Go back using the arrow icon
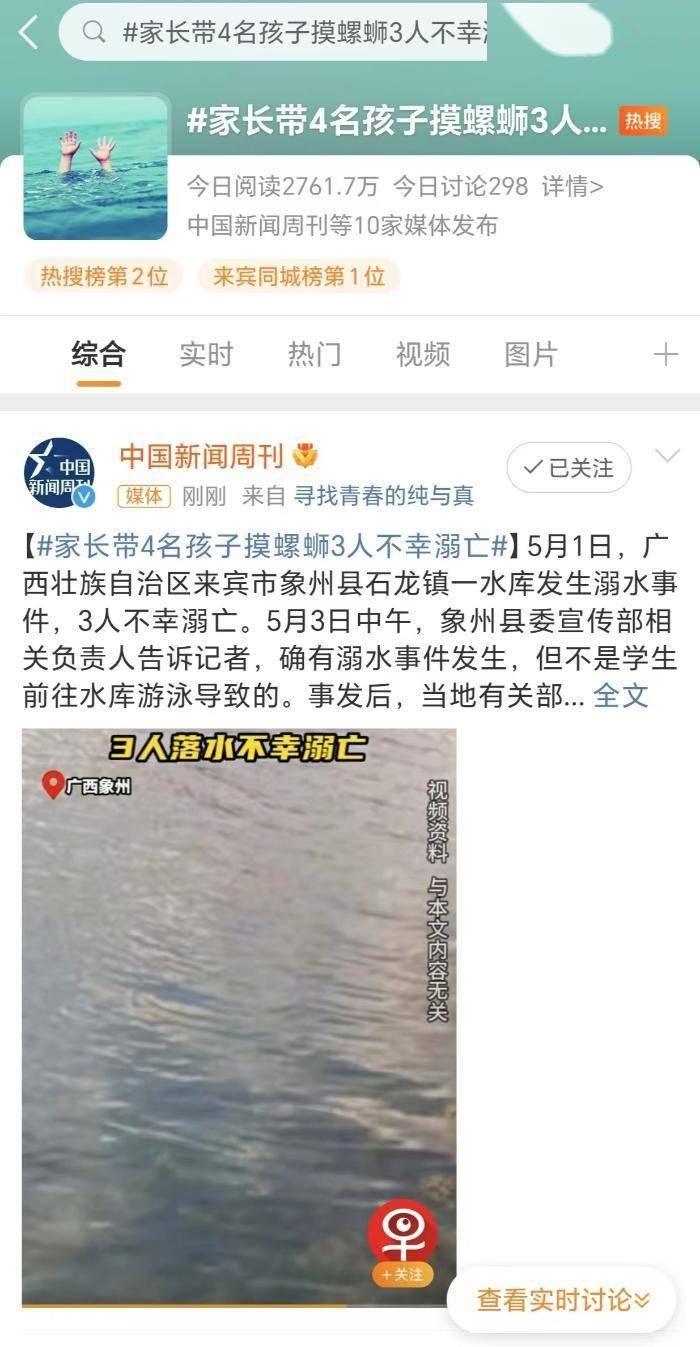 point(28,33)
